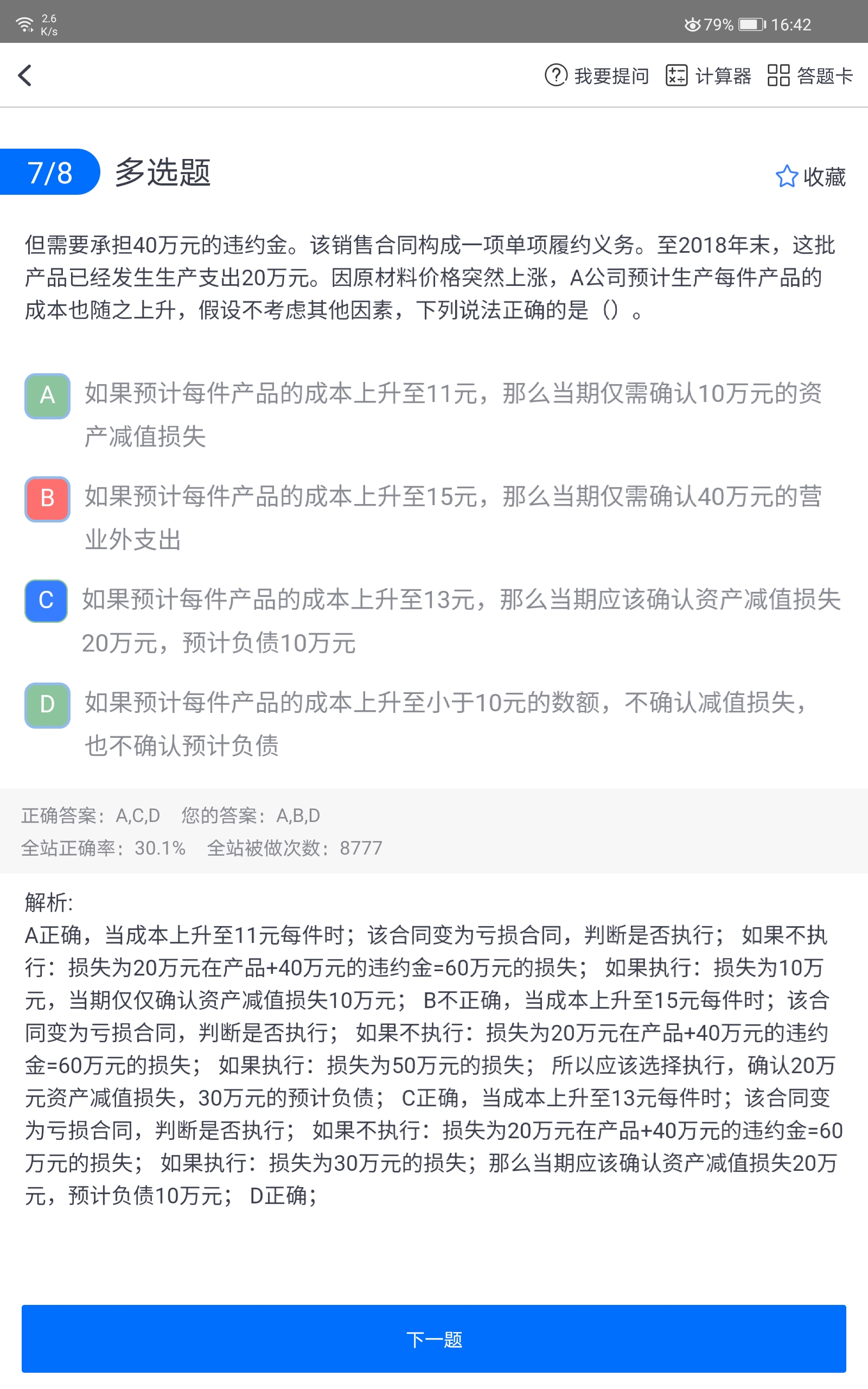This screenshot has width=868, height=1389.
Task: Open the 计算器 calculator
Action: coord(708,75)
